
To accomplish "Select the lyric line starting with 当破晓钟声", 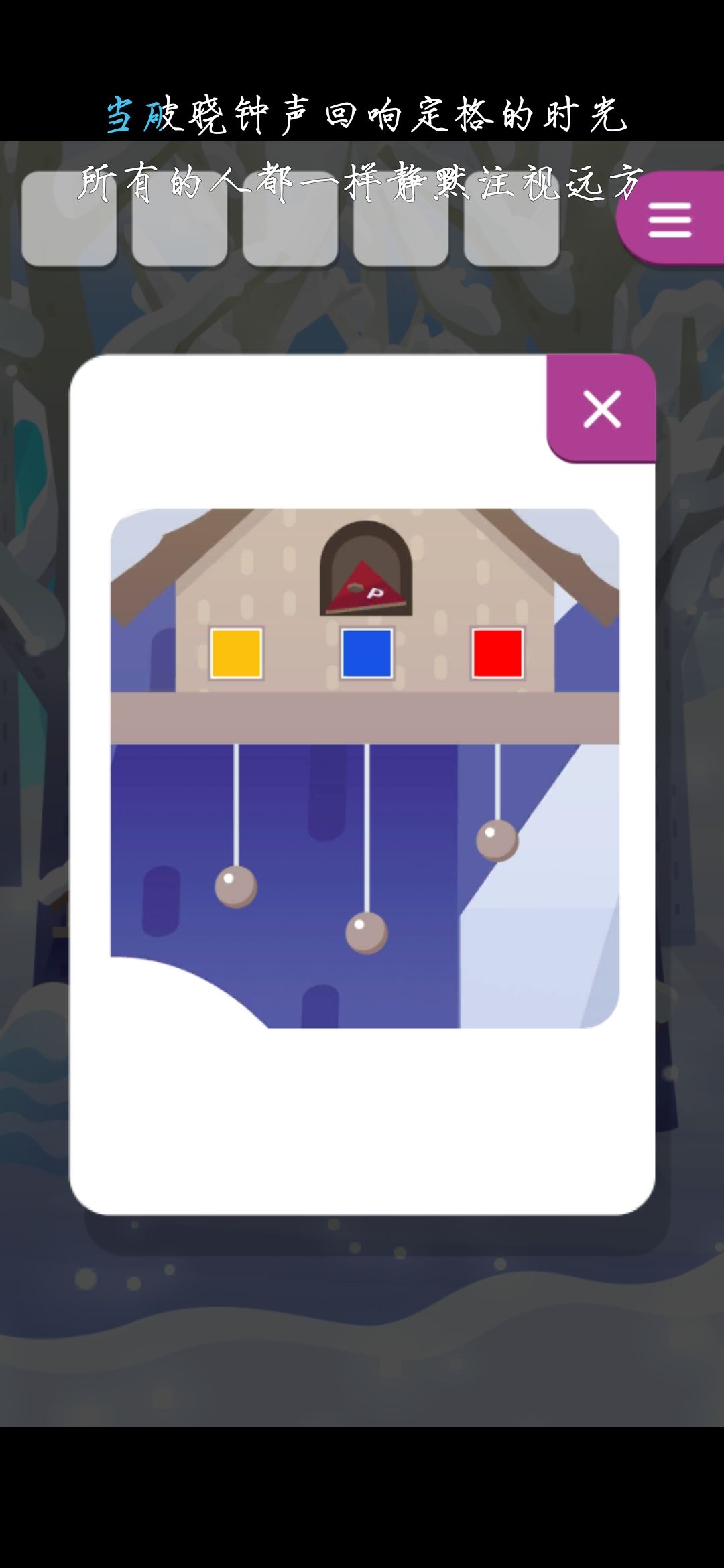I will pos(362,115).
